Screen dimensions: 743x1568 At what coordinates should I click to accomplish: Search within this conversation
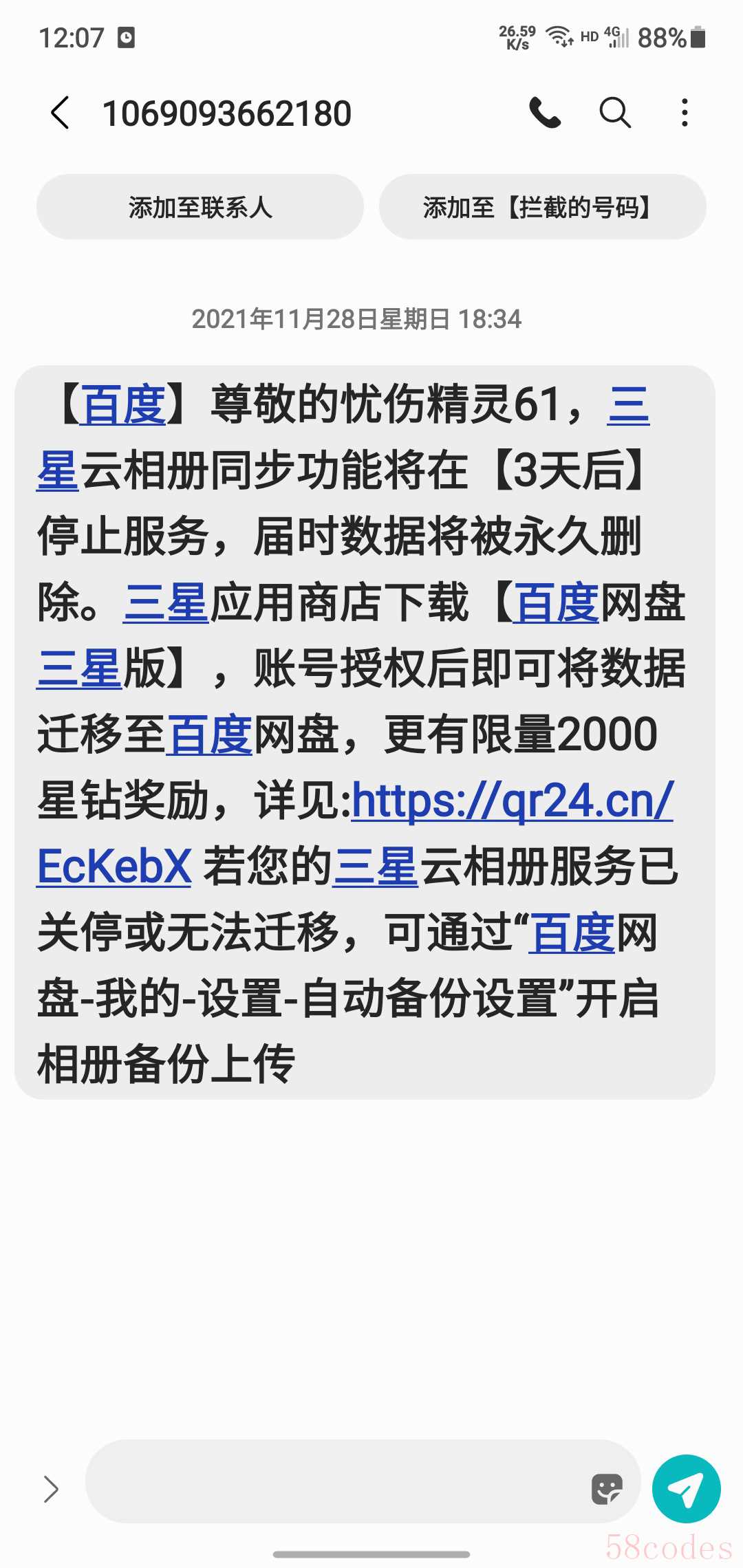[x=615, y=113]
